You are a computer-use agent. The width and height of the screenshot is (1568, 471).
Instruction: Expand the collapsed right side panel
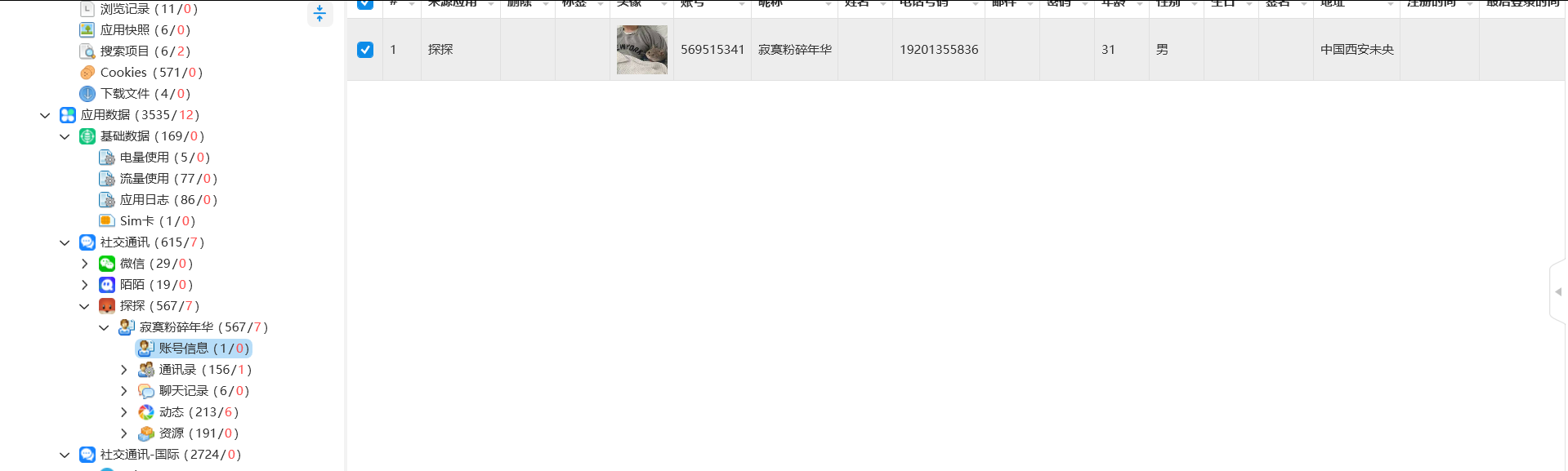click(1557, 291)
